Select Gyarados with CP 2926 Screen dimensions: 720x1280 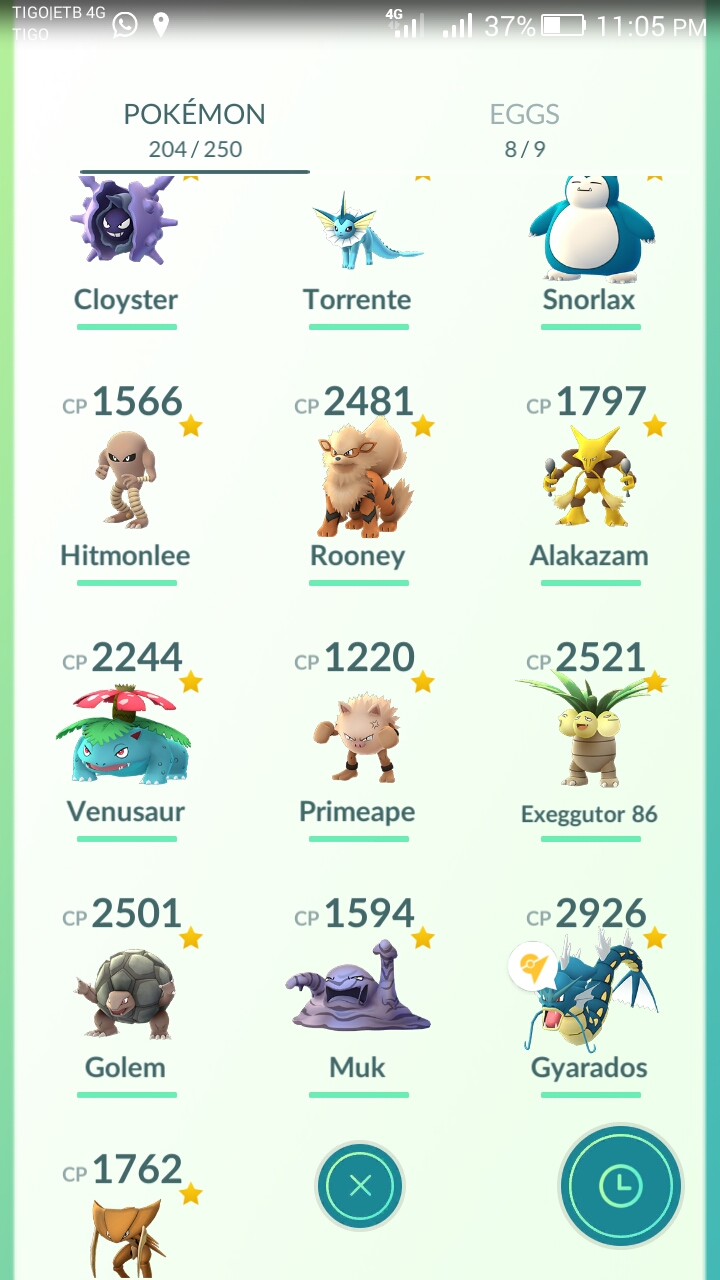click(x=590, y=995)
